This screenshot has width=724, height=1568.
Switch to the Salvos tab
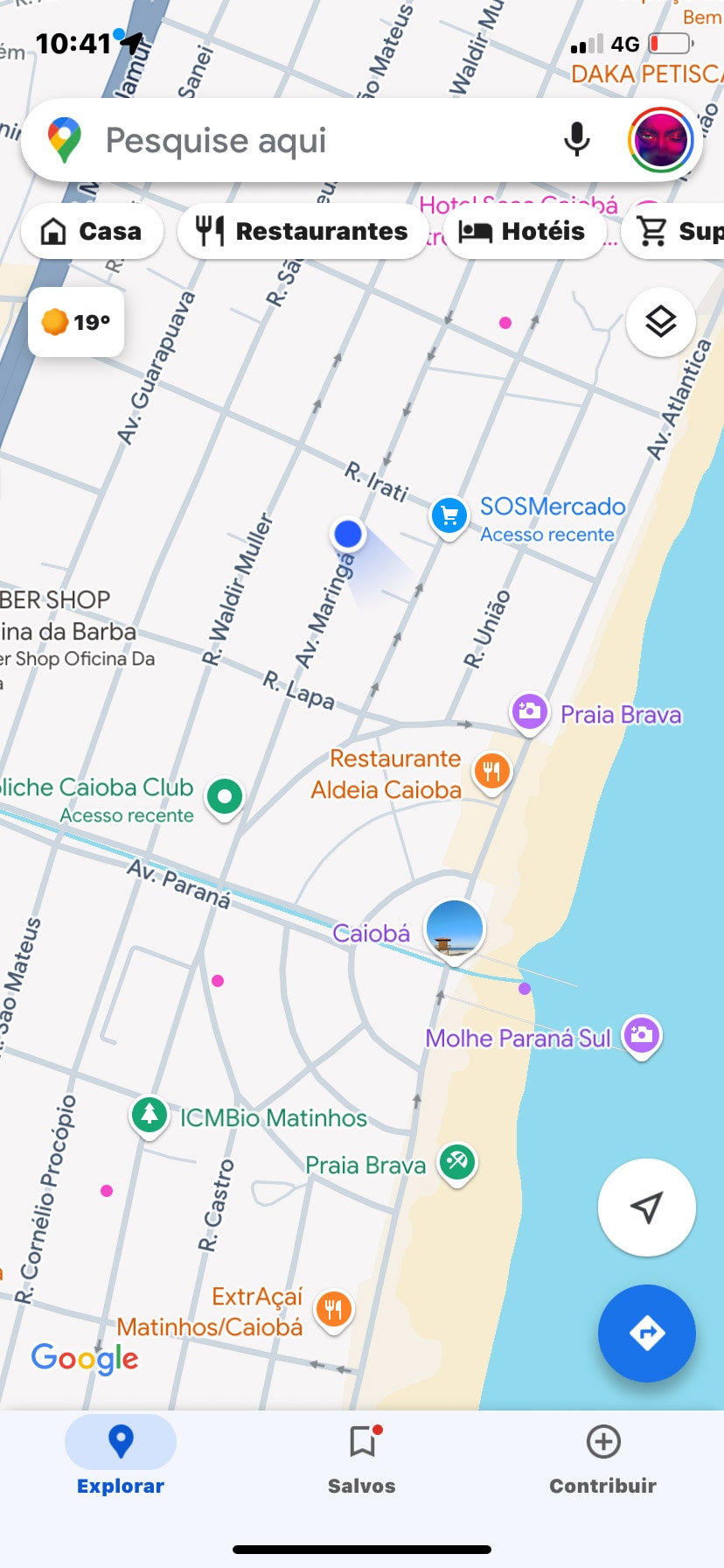click(x=362, y=1458)
